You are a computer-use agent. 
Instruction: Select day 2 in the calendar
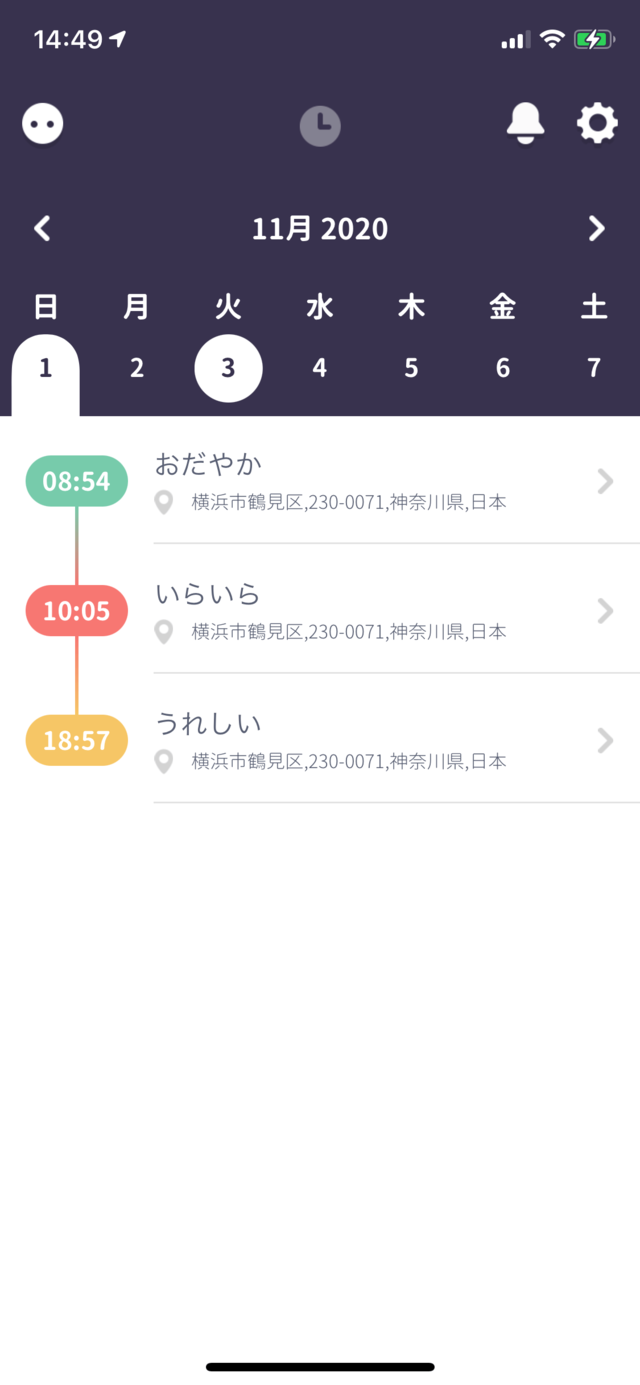pos(137,368)
